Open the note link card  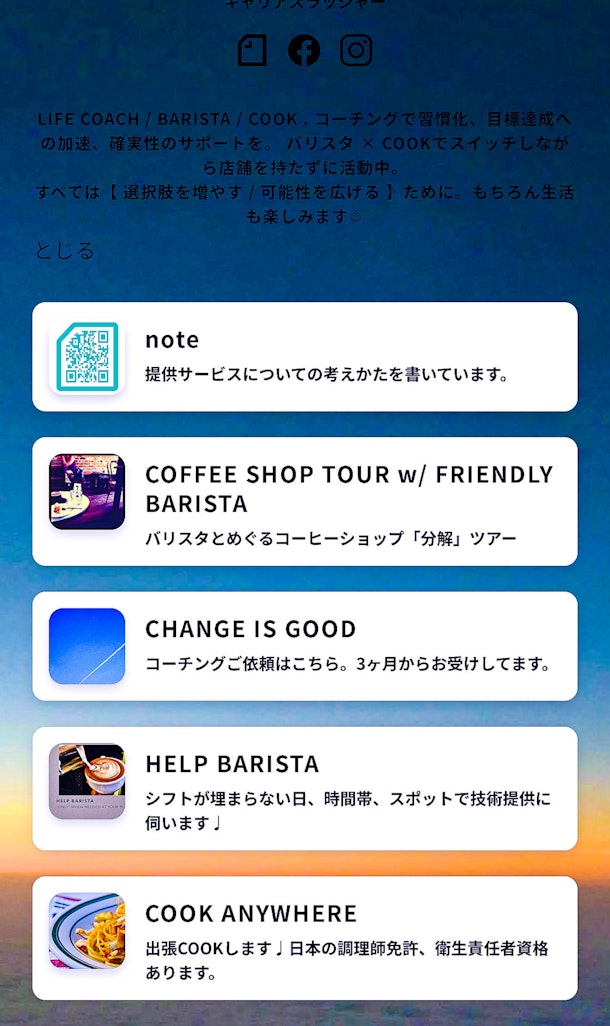pyautogui.click(x=304, y=357)
